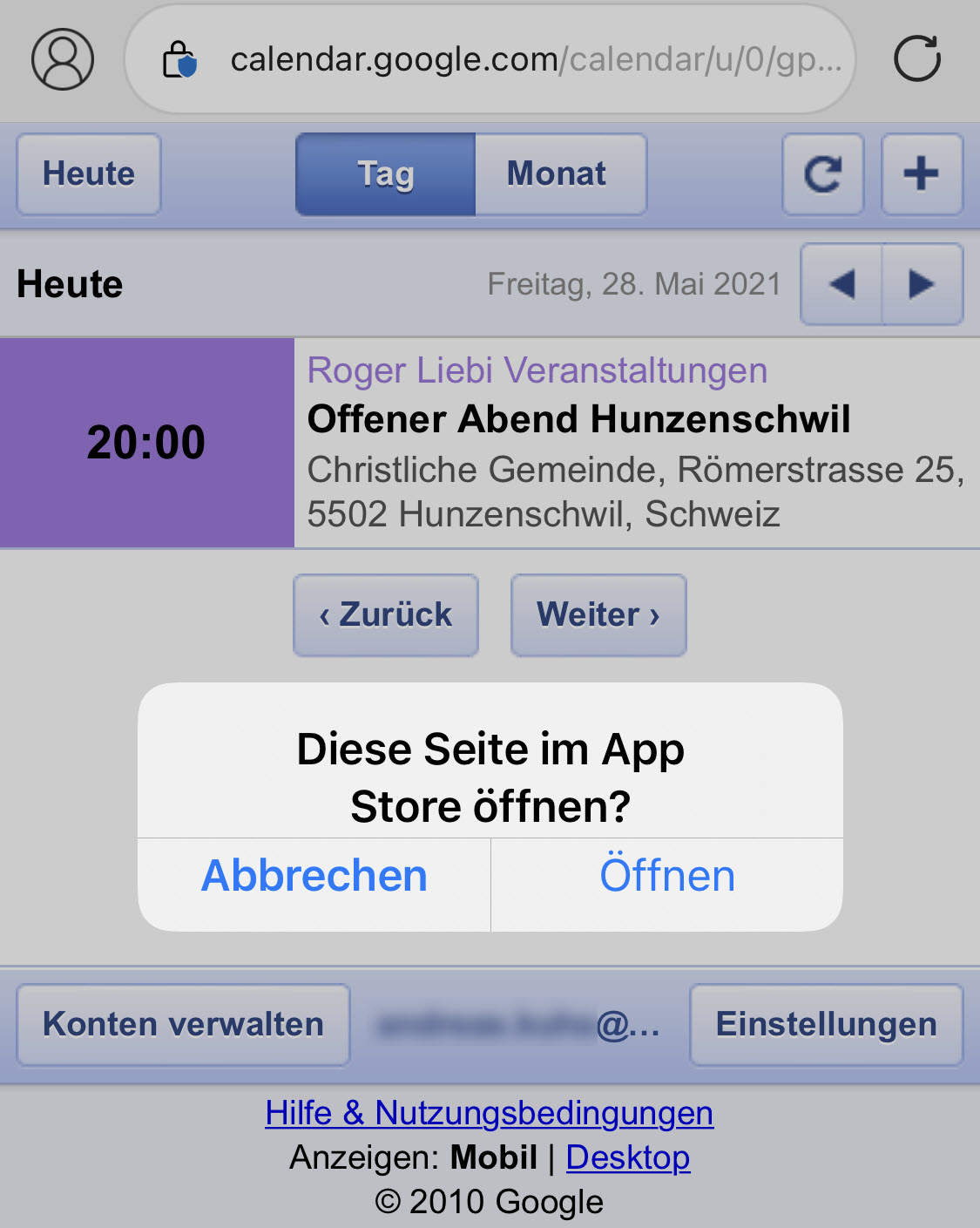
Task: Open the browser profile icon
Action: pos(63,59)
